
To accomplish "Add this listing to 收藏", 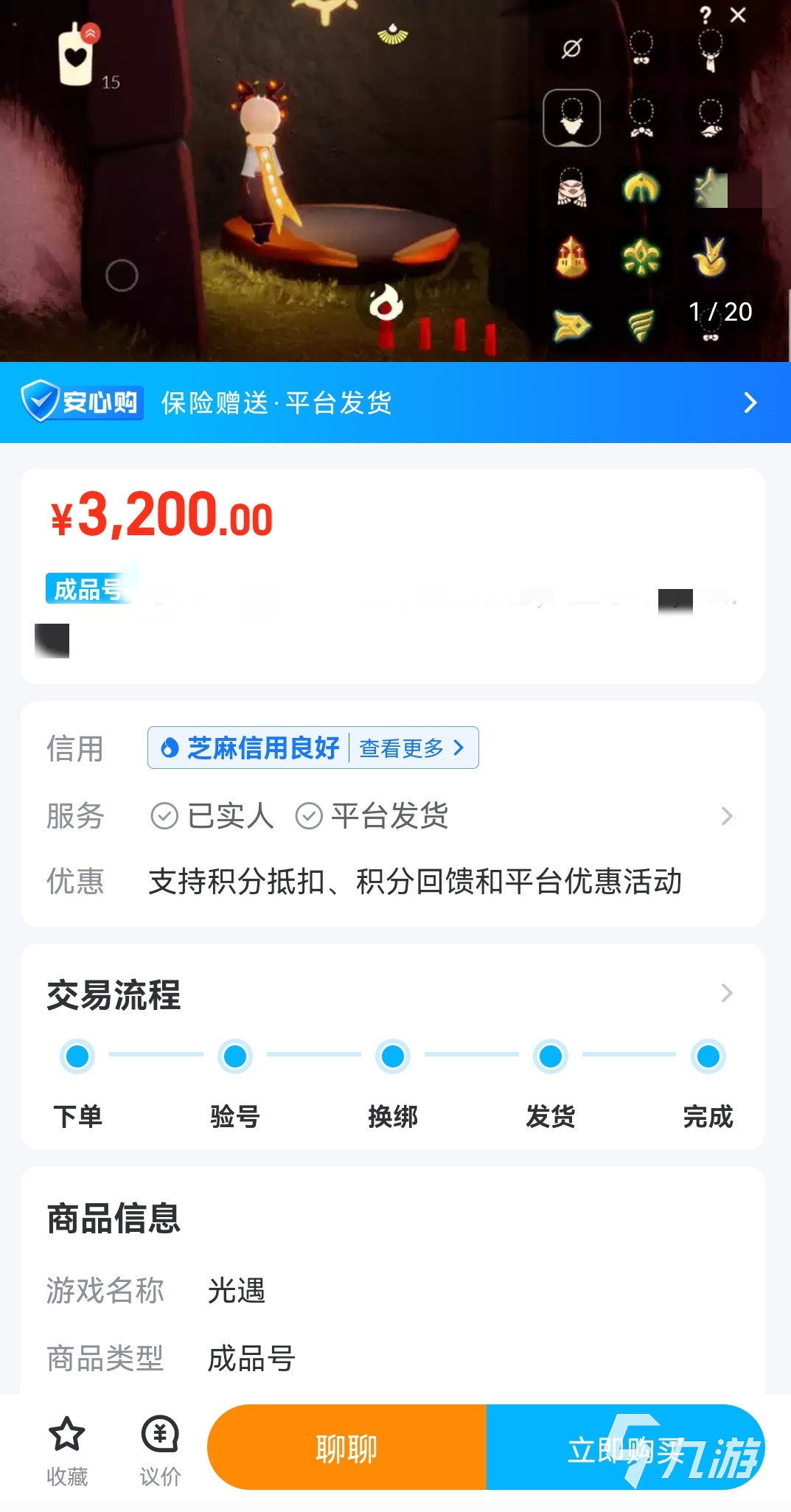I will (67, 1450).
